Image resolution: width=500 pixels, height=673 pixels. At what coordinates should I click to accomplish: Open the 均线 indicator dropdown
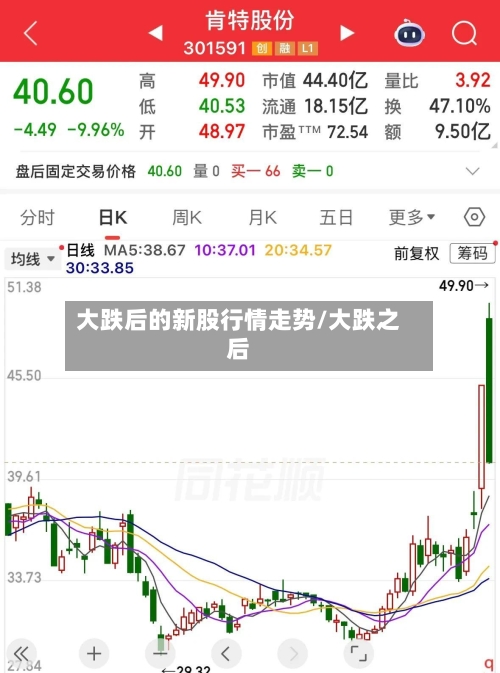tap(33, 259)
